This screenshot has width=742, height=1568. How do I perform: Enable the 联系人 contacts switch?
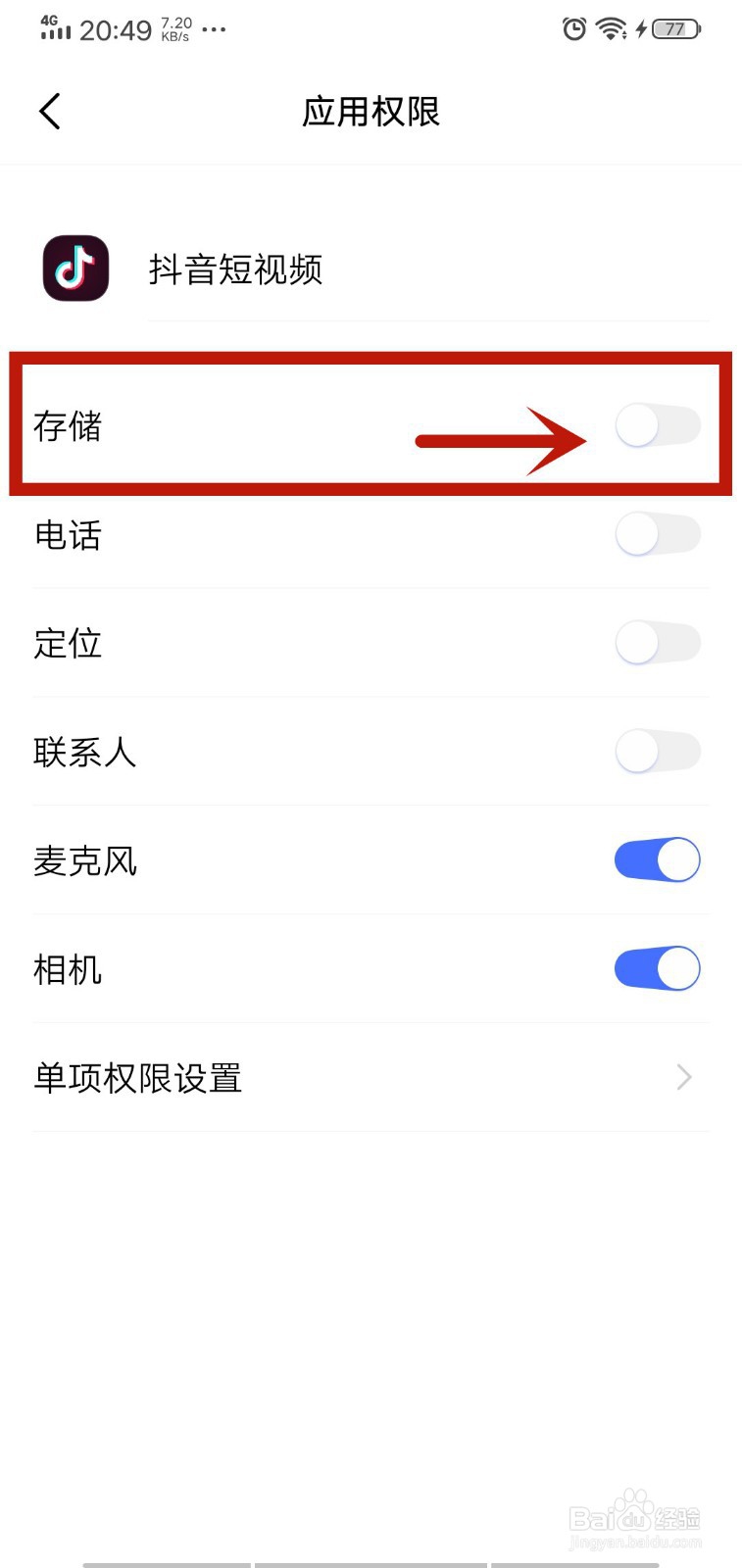point(658,752)
